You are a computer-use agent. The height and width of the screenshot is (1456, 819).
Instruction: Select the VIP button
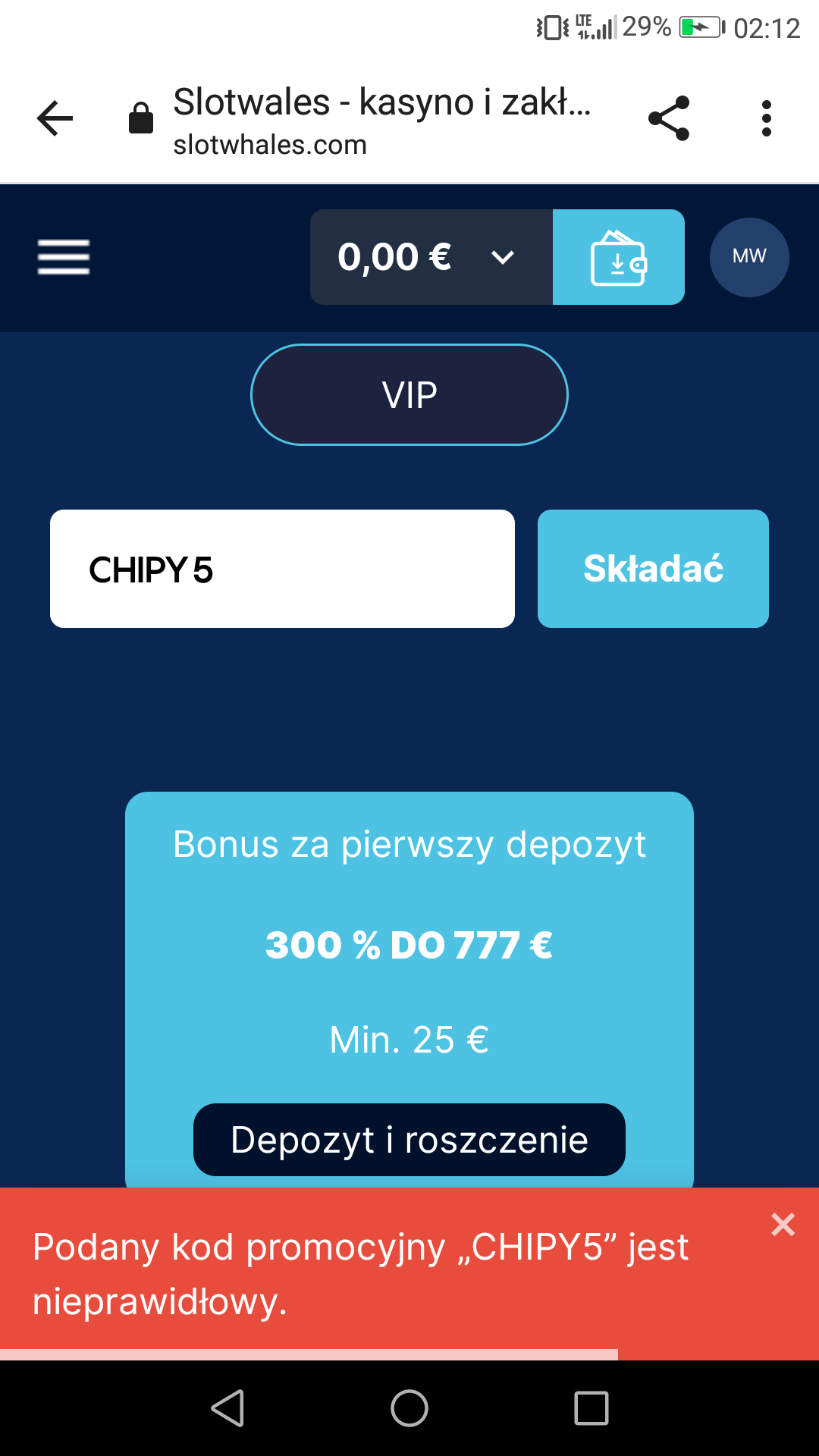click(x=409, y=395)
